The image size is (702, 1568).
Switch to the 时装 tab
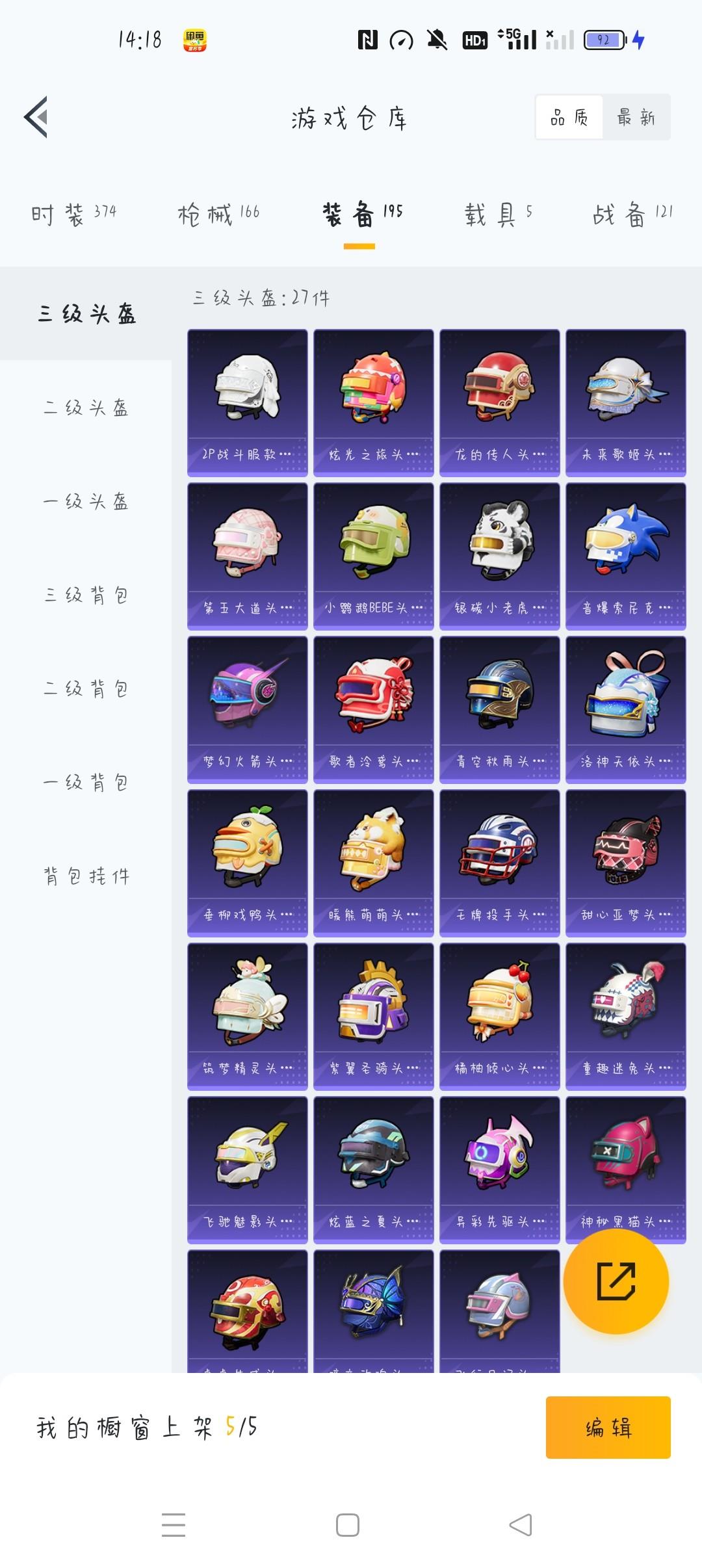tap(74, 214)
